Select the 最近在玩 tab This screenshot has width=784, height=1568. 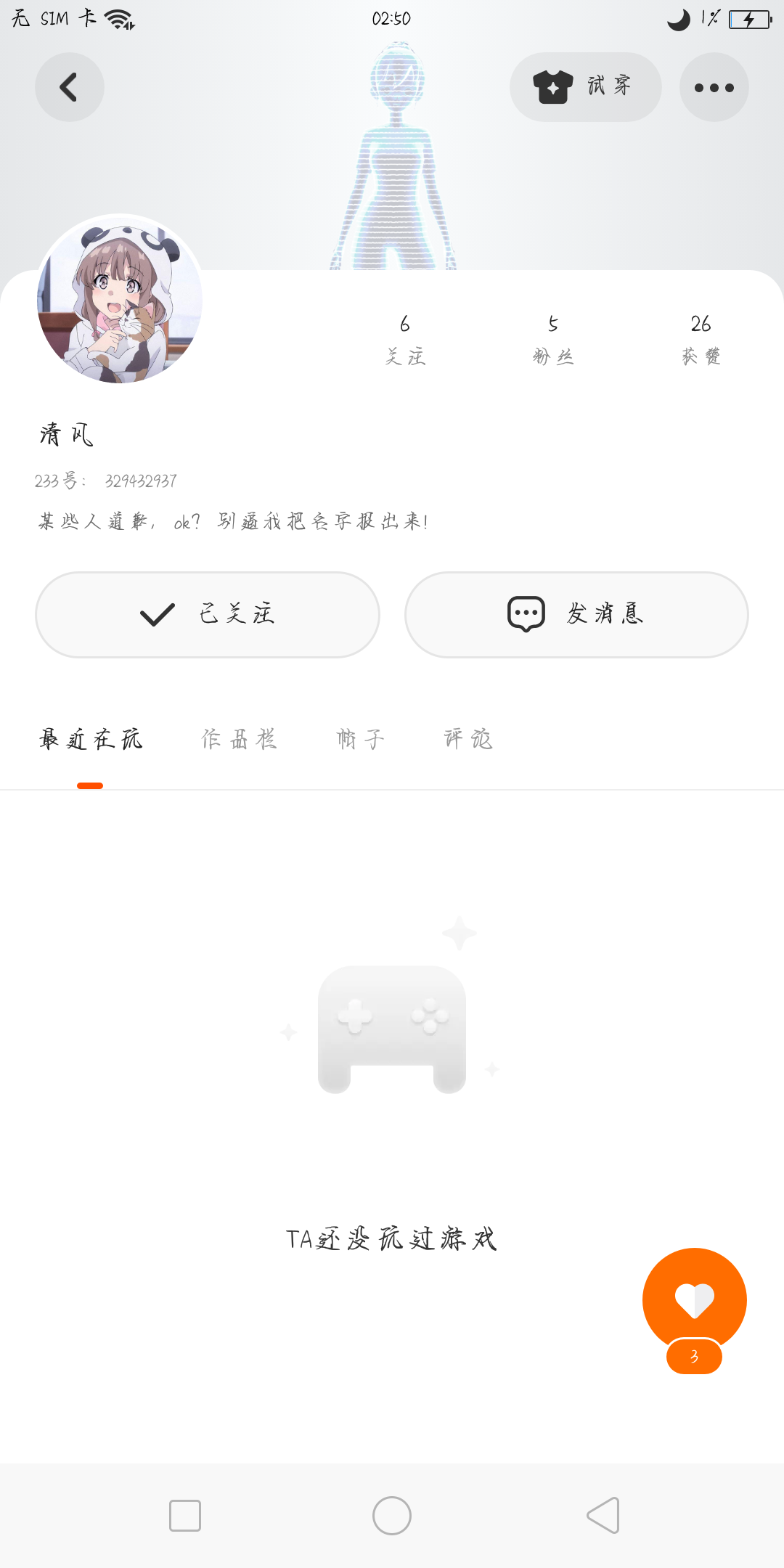pos(91,740)
